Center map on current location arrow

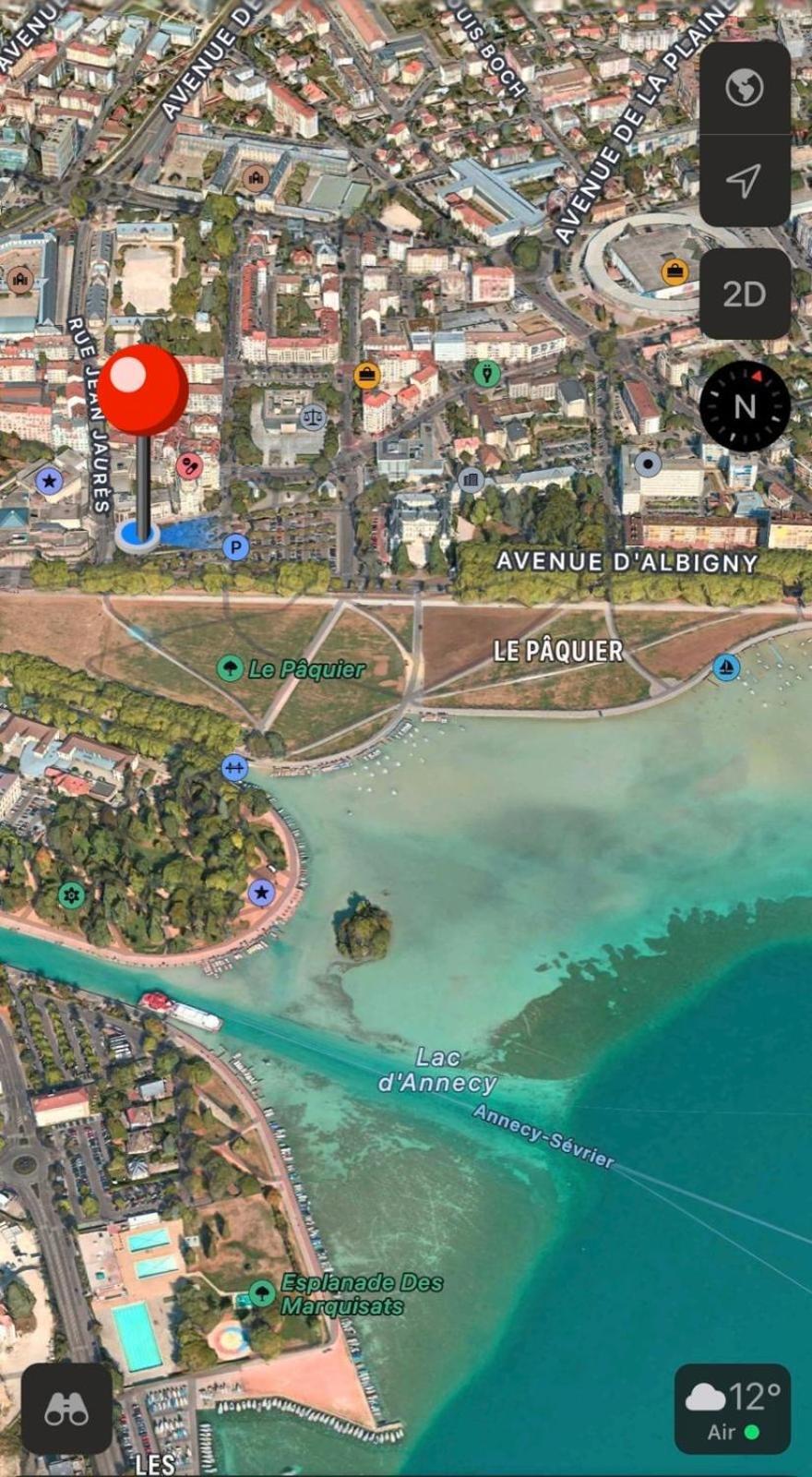point(744,180)
